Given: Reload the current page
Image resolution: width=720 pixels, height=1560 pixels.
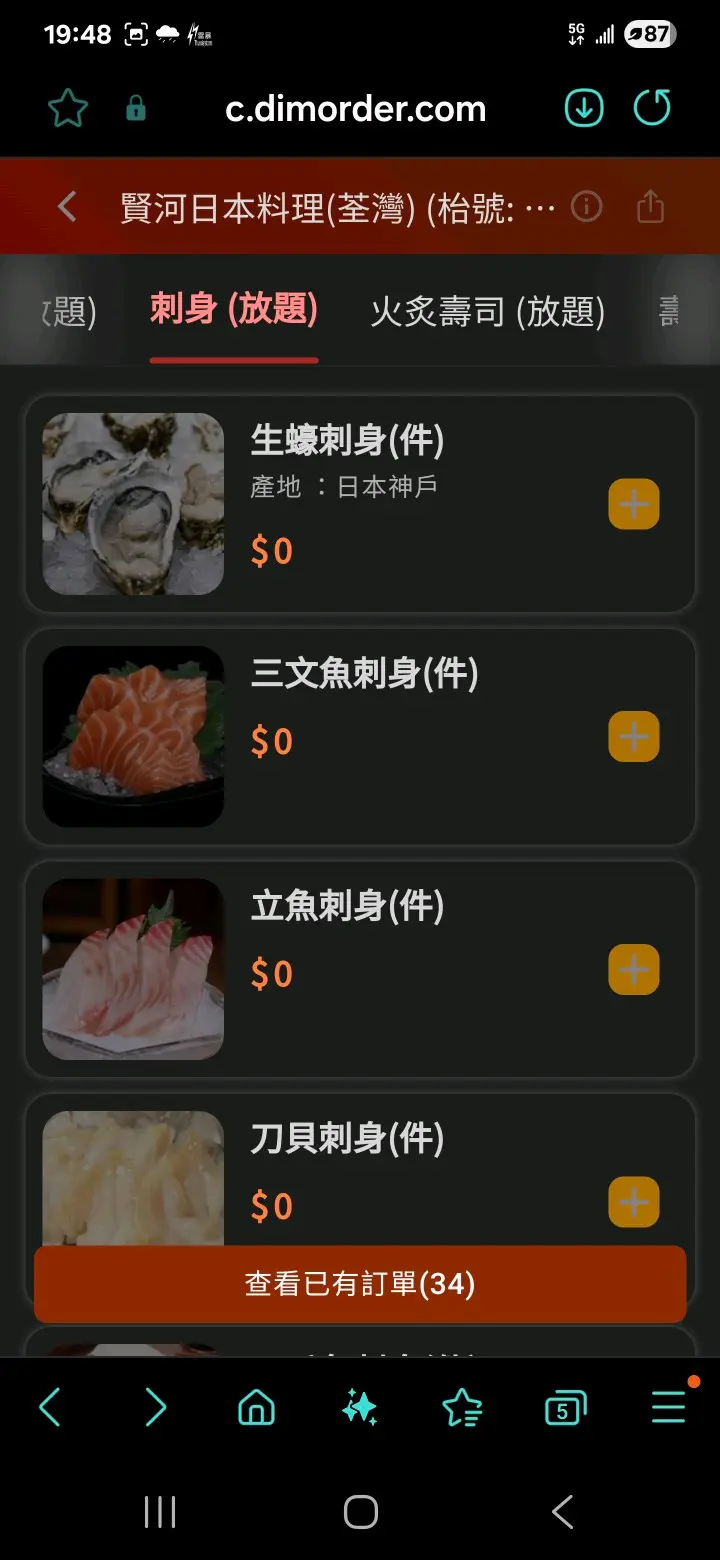Looking at the screenshot, I should coord(652,108).
